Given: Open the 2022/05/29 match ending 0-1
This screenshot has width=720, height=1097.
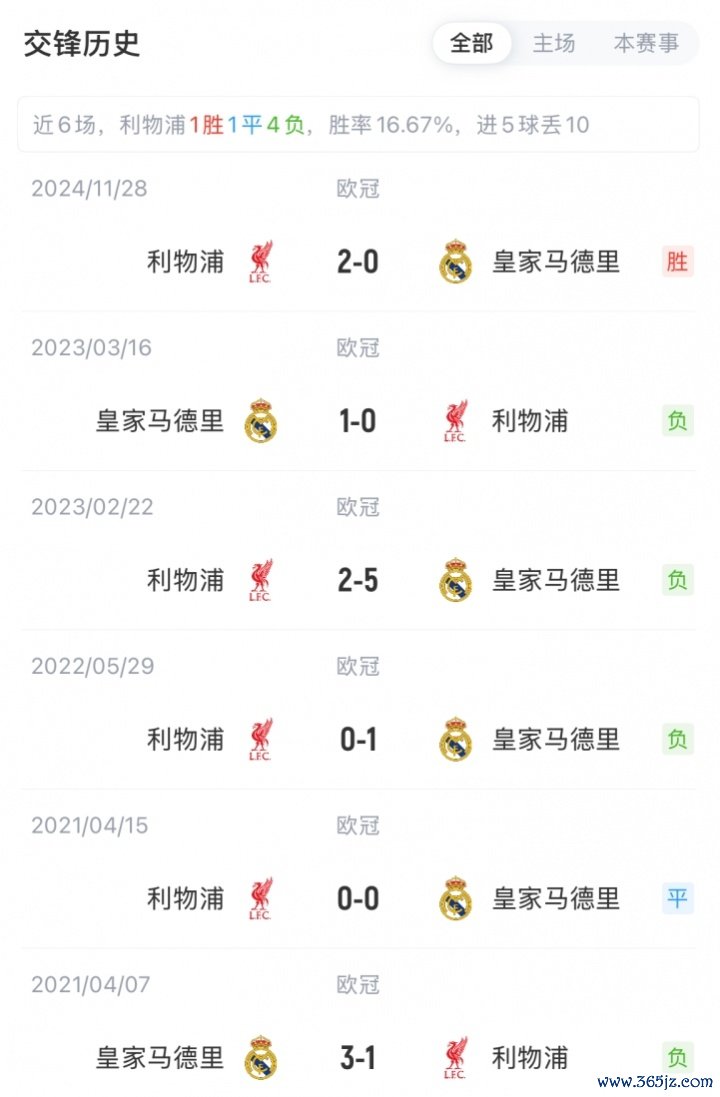Looking at the screenshot, I should [x=358, y=739].
